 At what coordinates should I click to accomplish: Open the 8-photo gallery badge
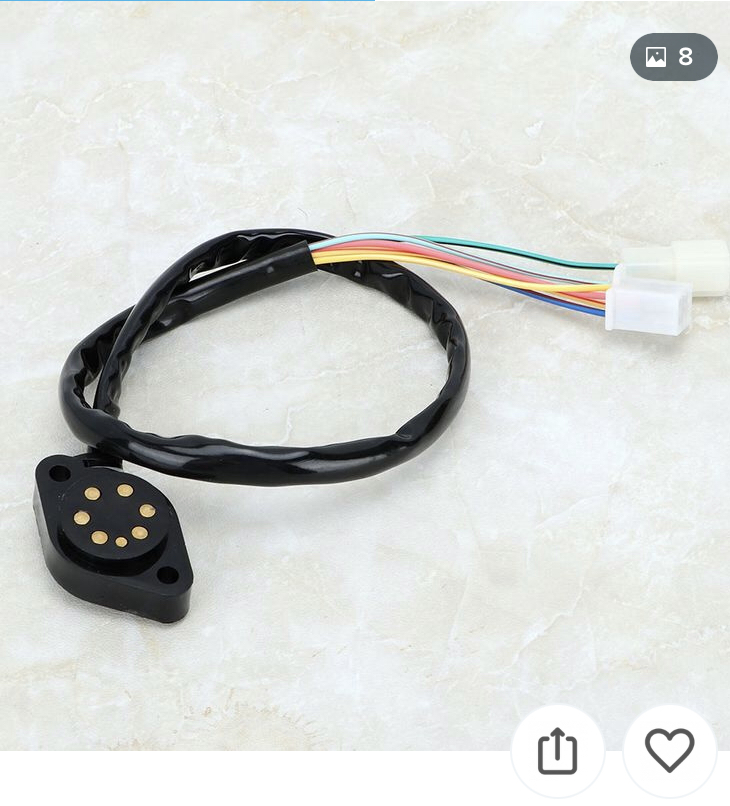[x=673, y=57]
